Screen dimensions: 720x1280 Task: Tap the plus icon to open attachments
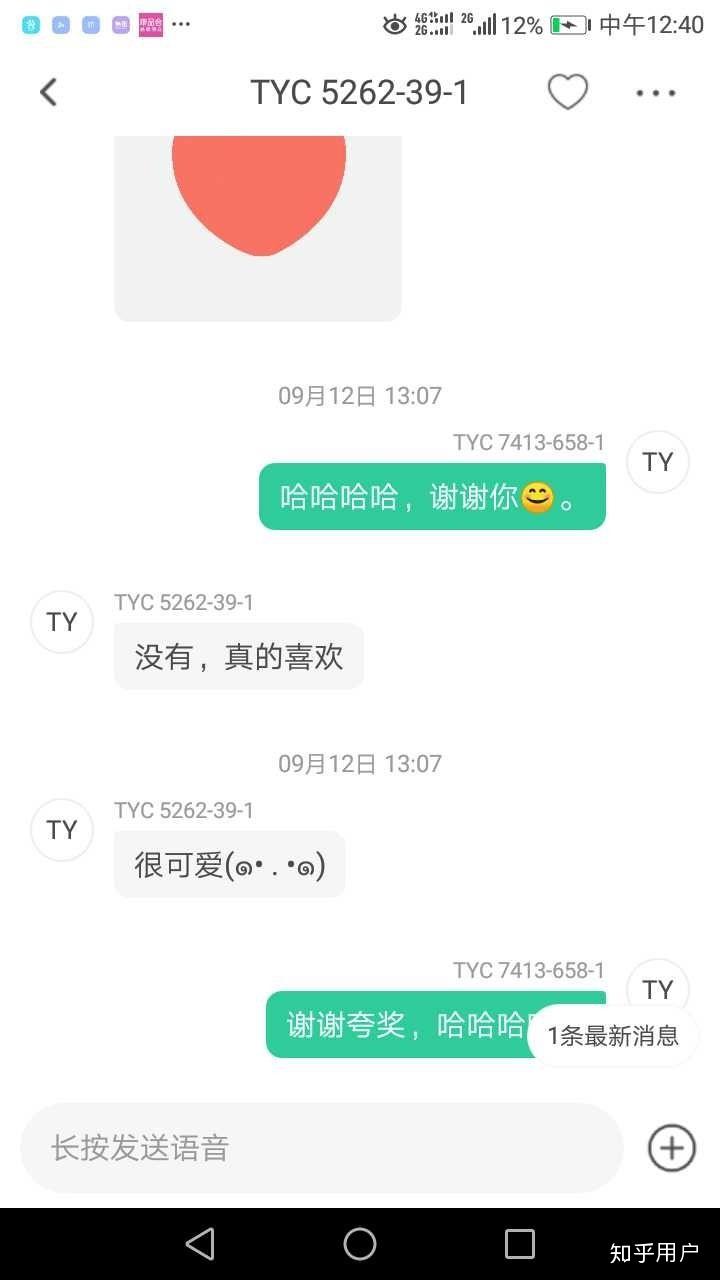pyautogui.click(x=671, y=1148)
